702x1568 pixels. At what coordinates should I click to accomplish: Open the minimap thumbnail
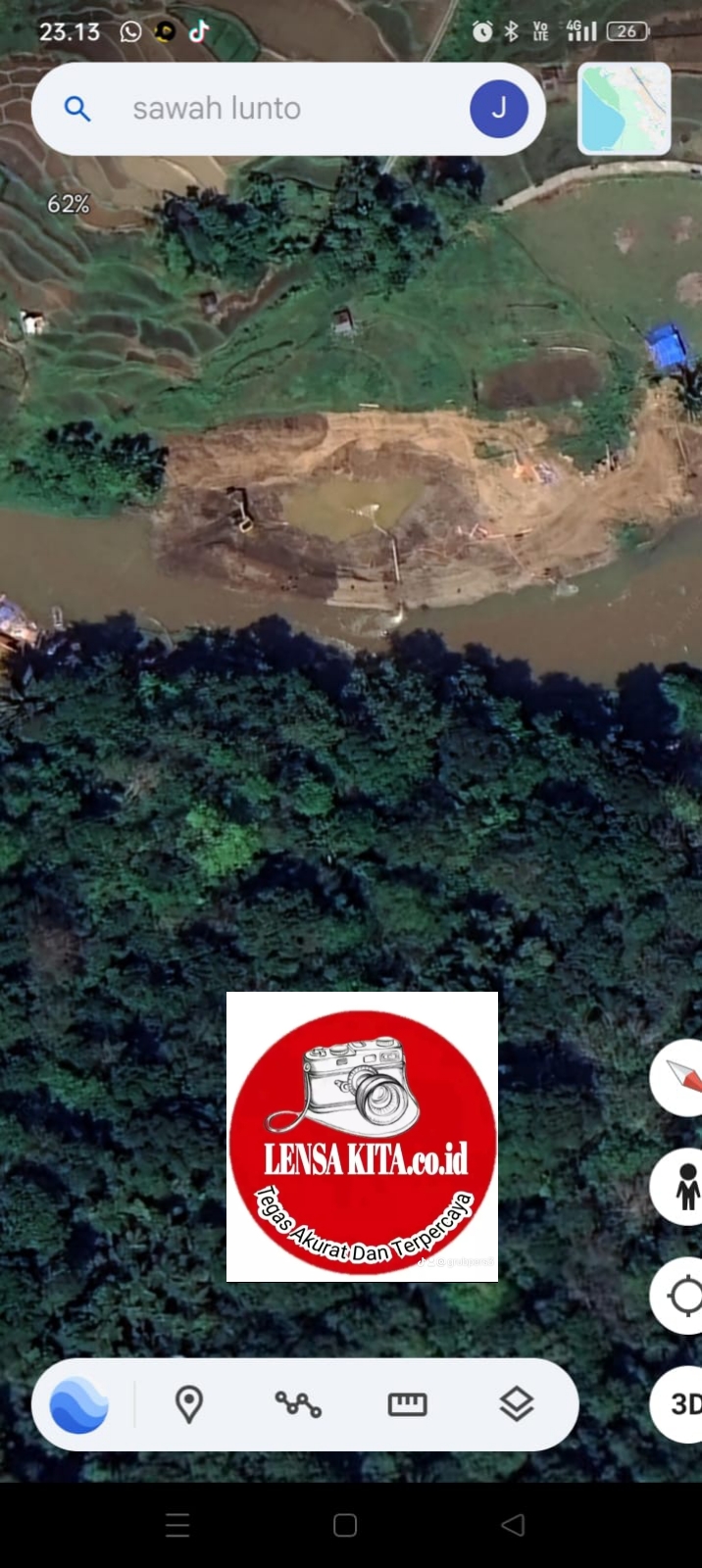coord(625,109)
